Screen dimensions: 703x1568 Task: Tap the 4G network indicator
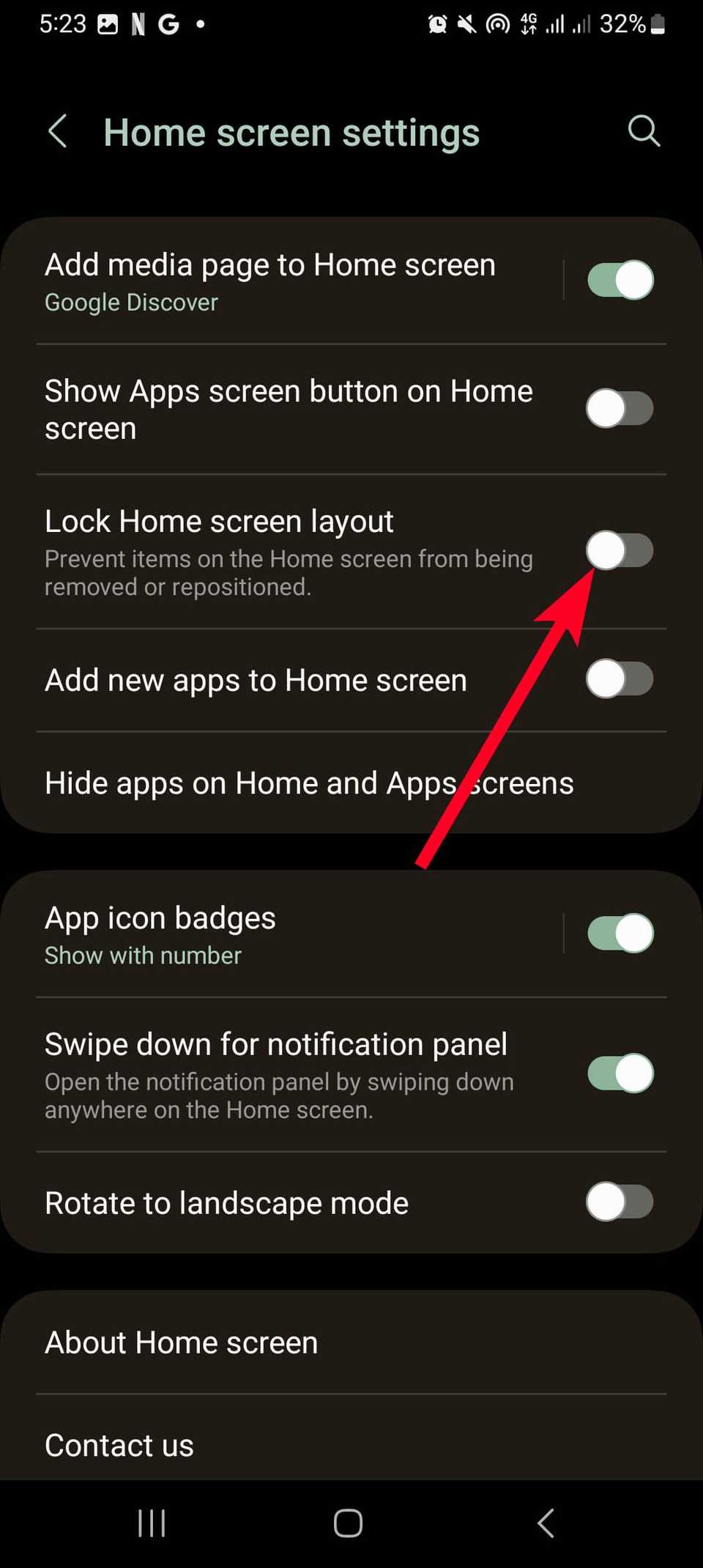[529, 23]
